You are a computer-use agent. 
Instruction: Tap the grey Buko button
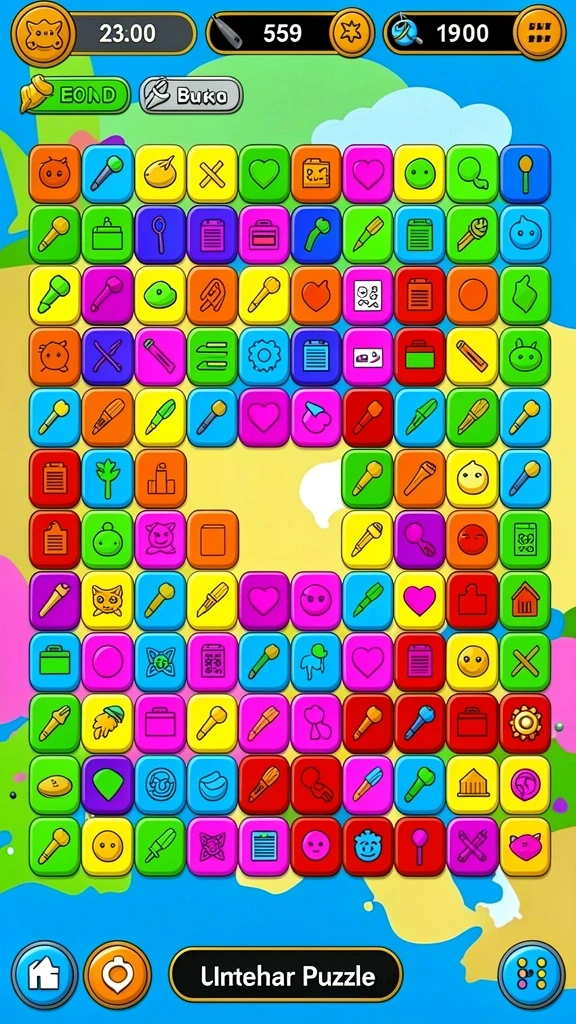tap(191, 96)
